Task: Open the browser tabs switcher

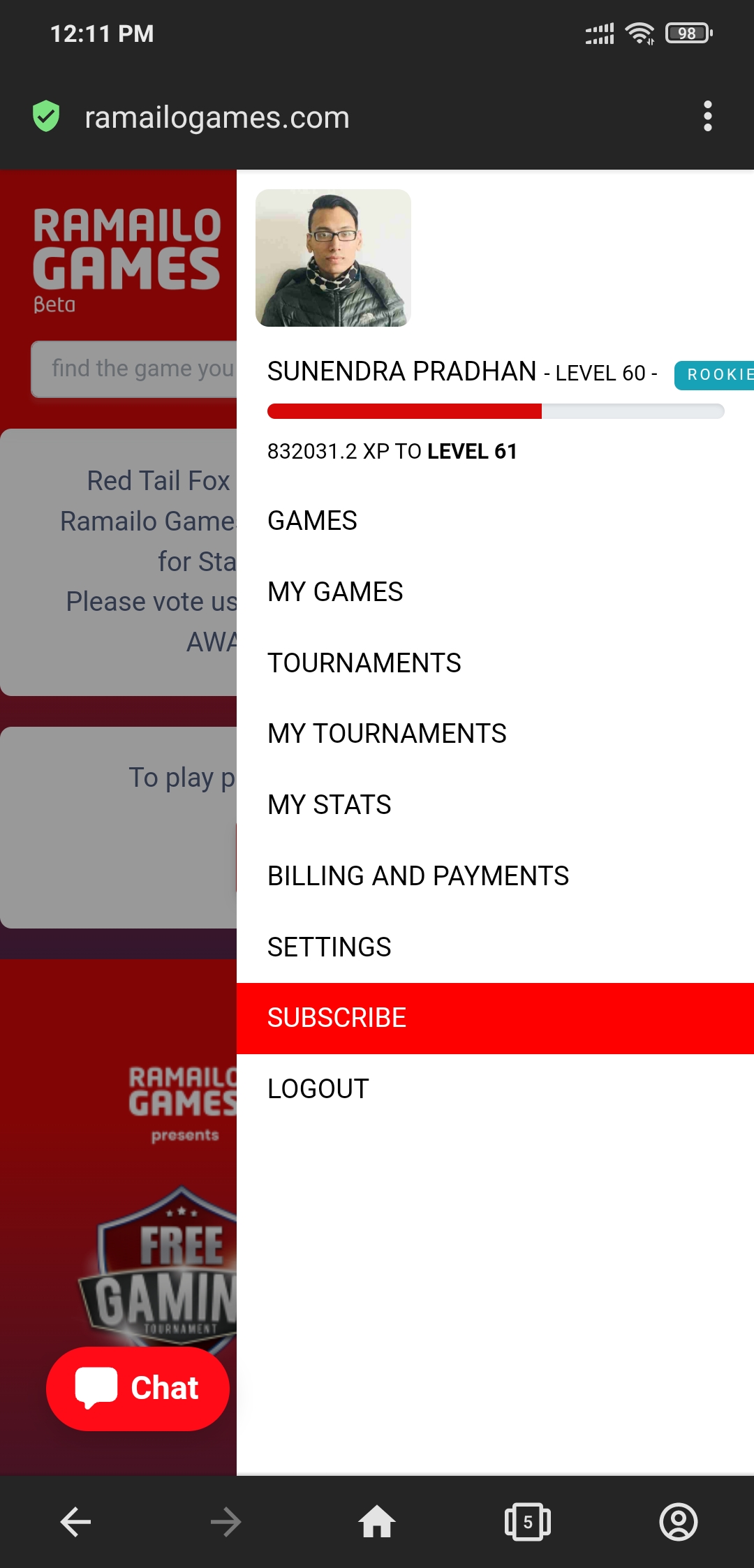Action: (528, 1522)
